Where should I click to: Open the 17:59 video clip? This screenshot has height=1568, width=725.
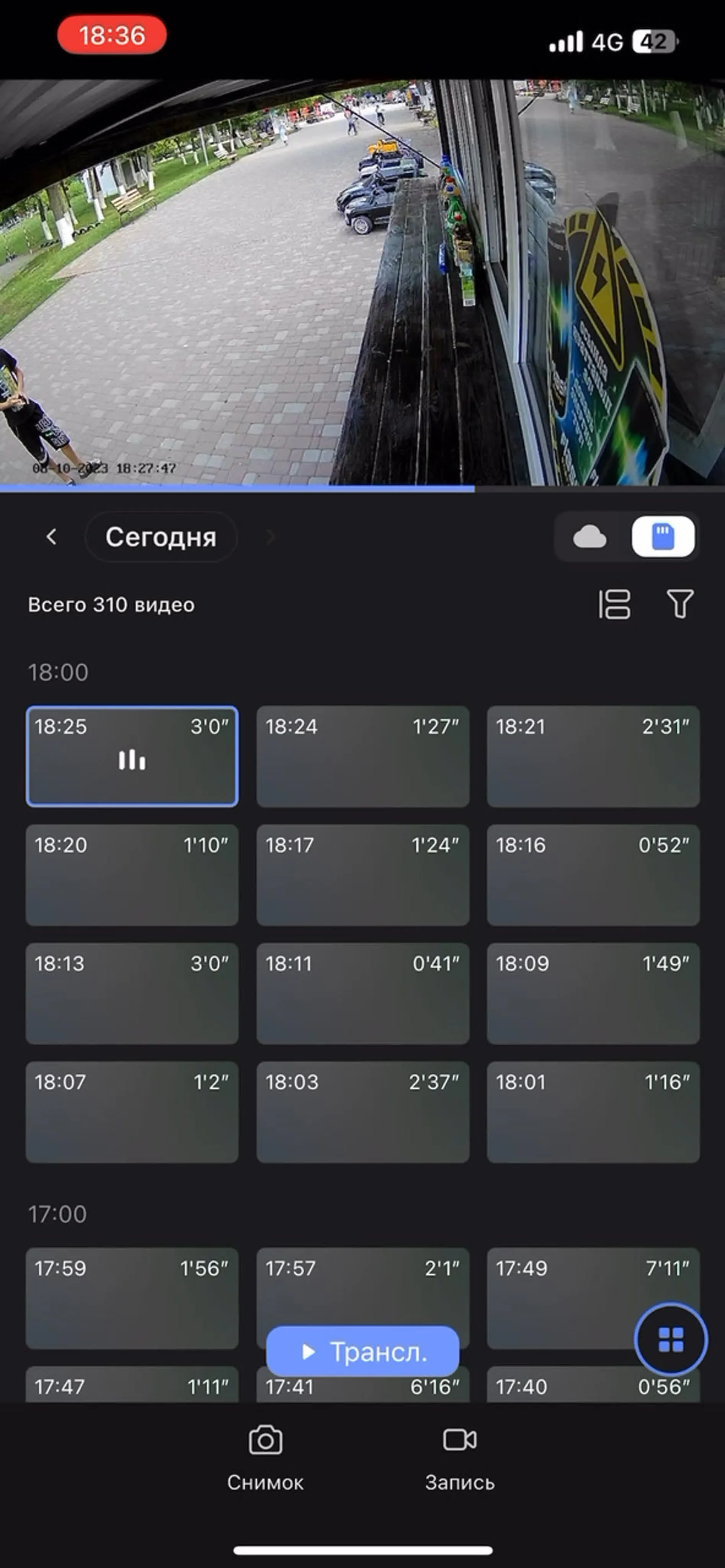(x=132, y=1298)
